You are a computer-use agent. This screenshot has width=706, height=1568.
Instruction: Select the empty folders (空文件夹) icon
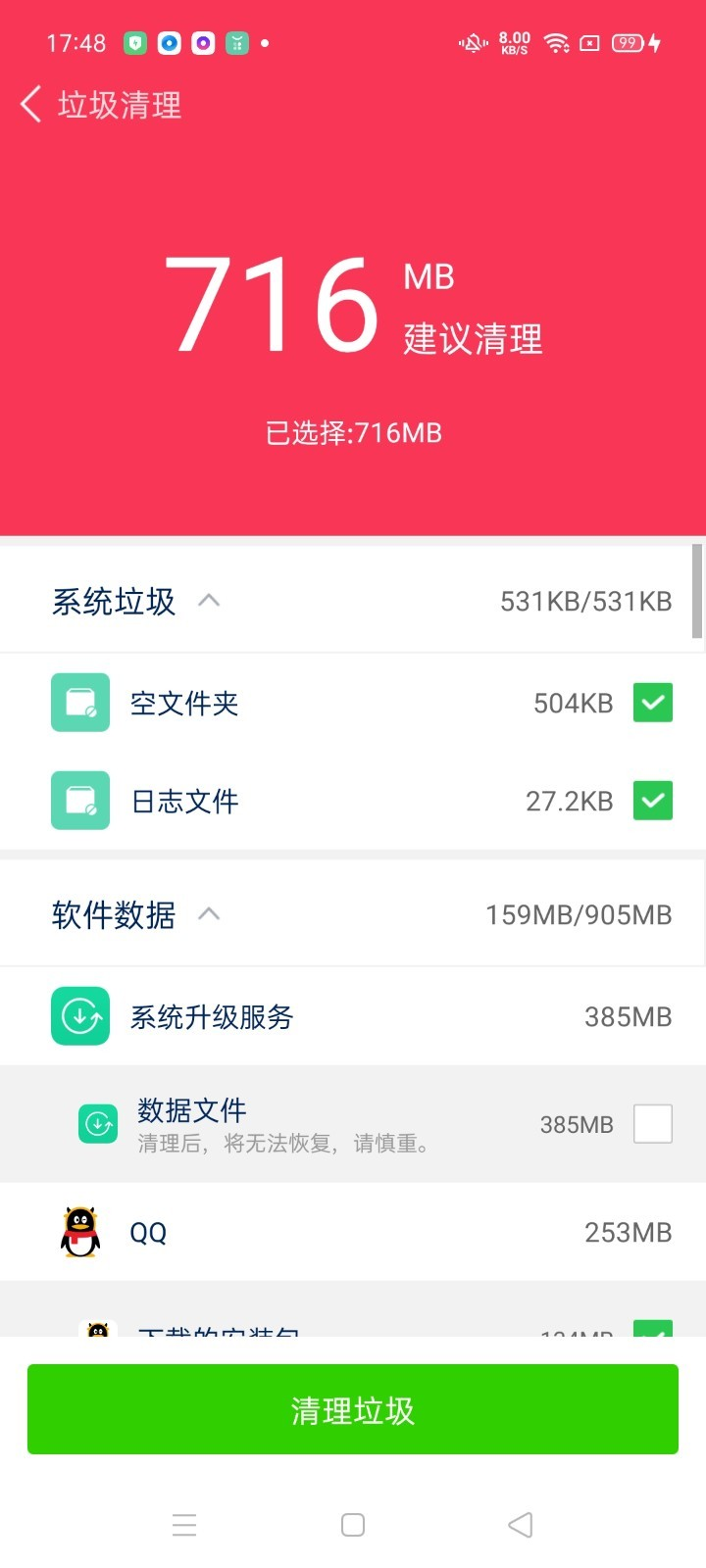(79, 703)
